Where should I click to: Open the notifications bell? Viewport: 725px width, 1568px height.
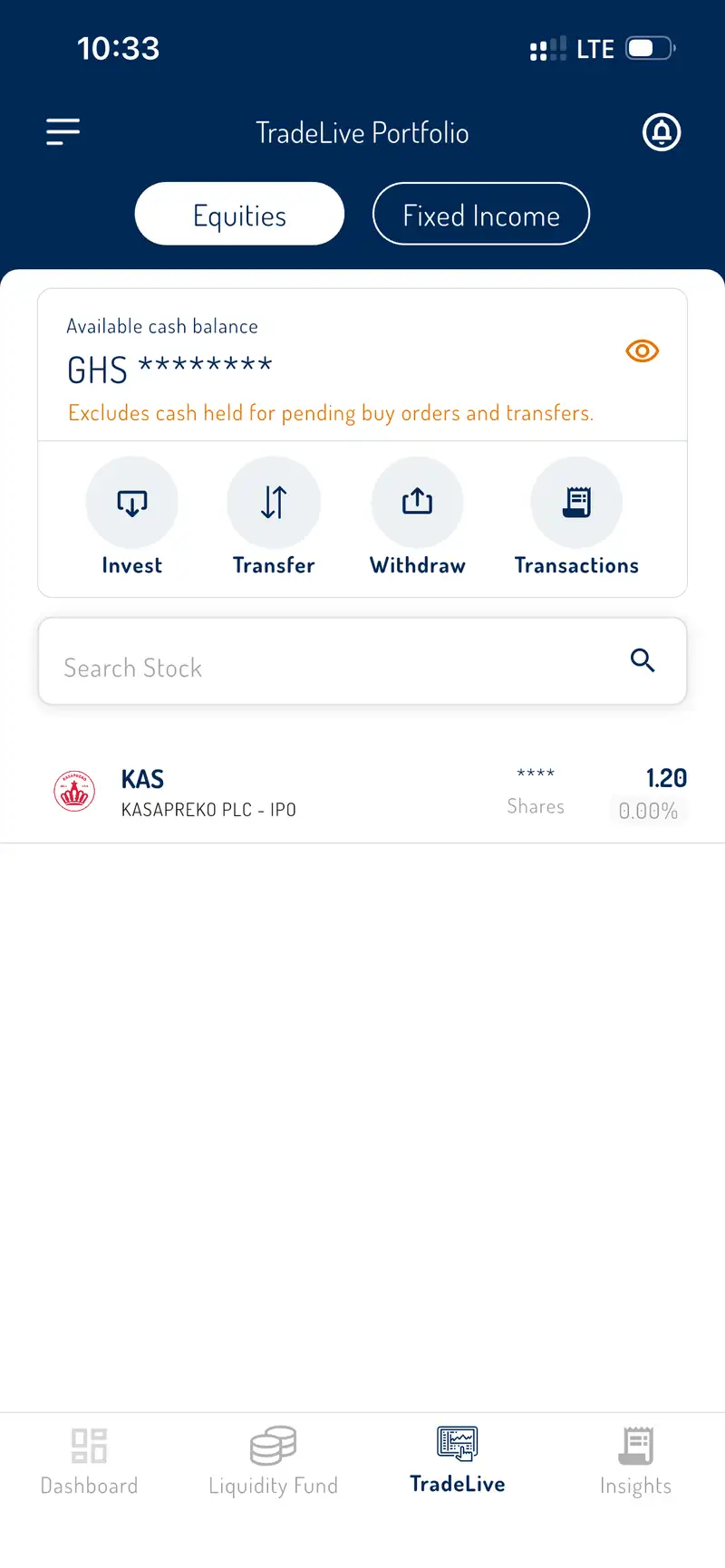click(662, 132)
